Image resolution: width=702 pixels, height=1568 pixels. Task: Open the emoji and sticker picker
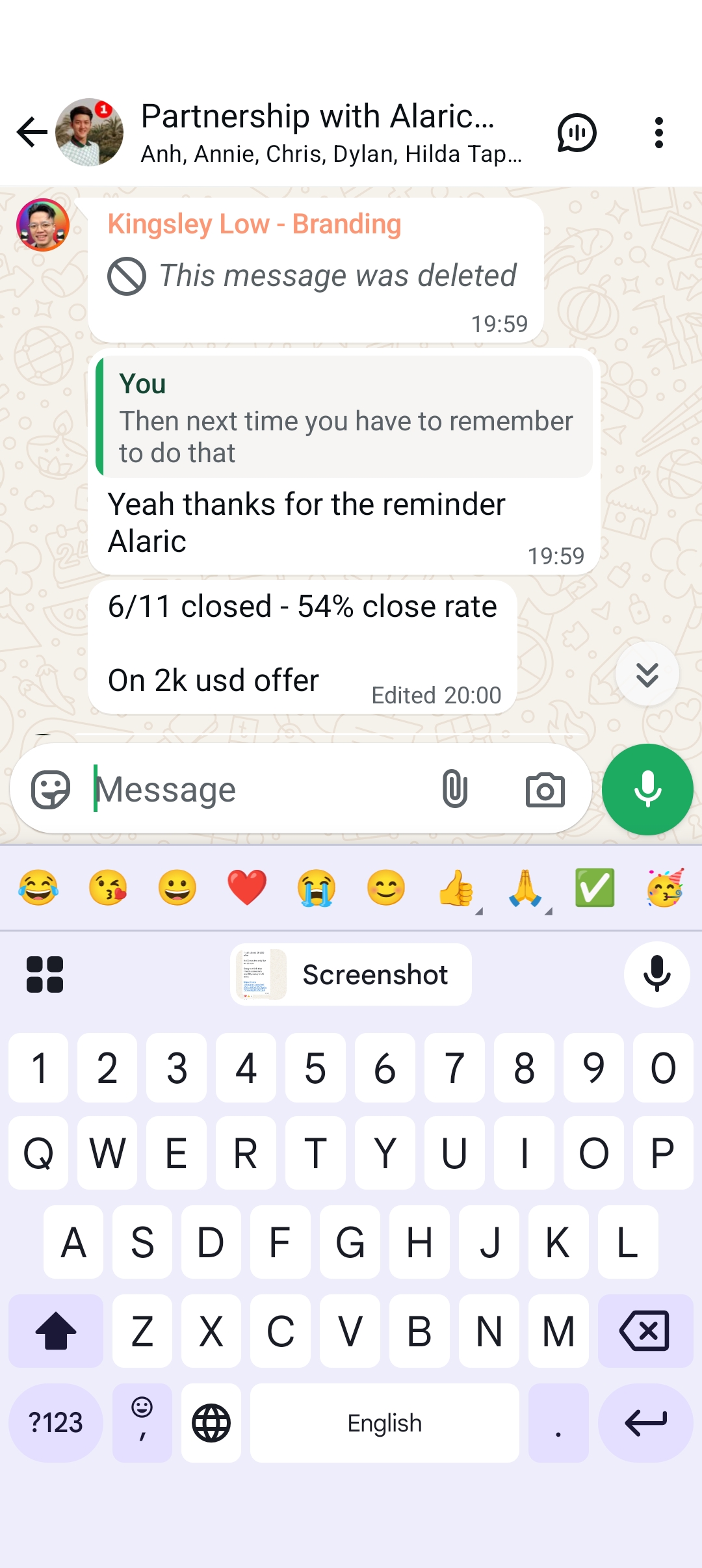(51, 790)
